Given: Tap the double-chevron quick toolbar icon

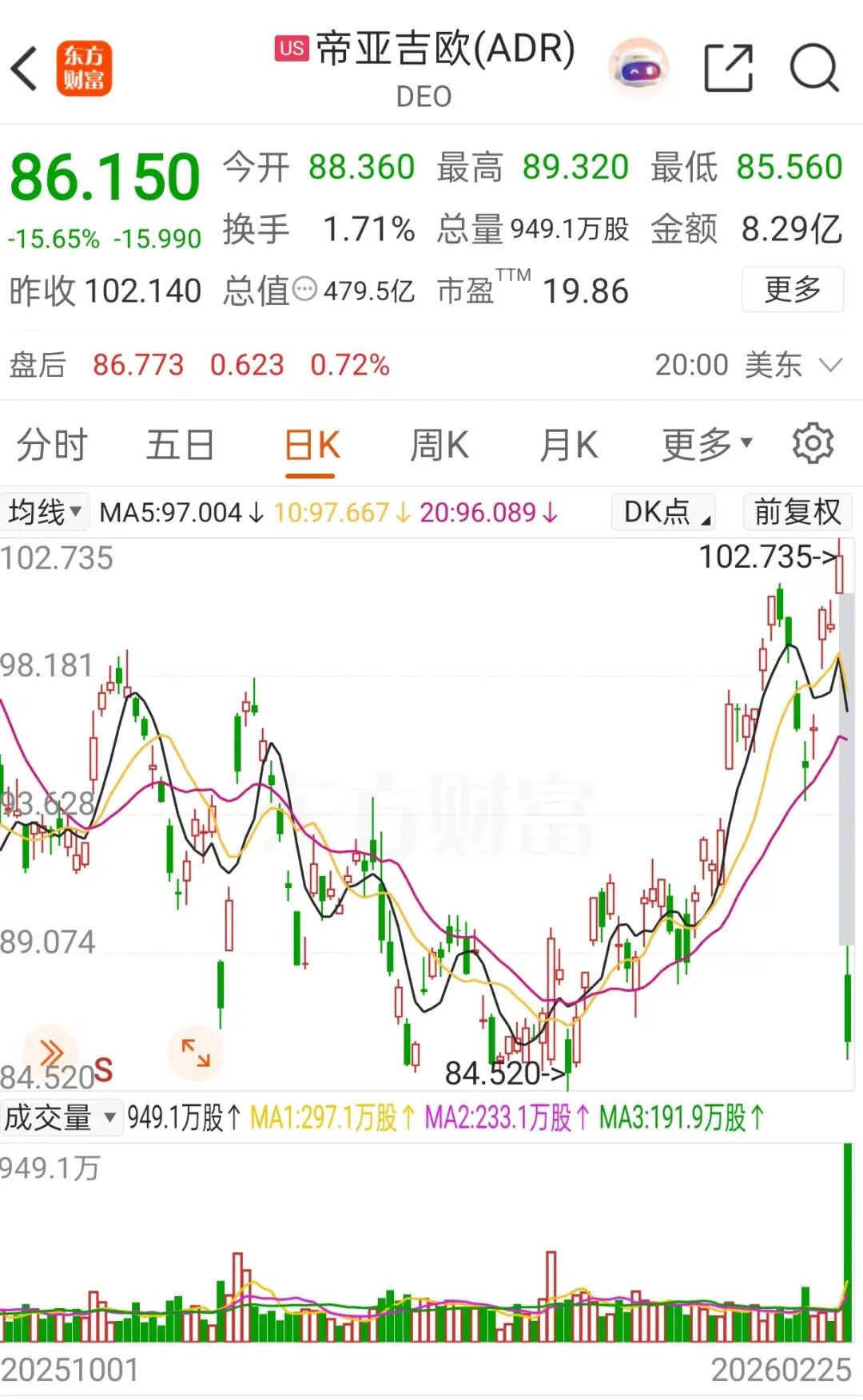Looking at the screenshot, I should tap(50, 1053).
